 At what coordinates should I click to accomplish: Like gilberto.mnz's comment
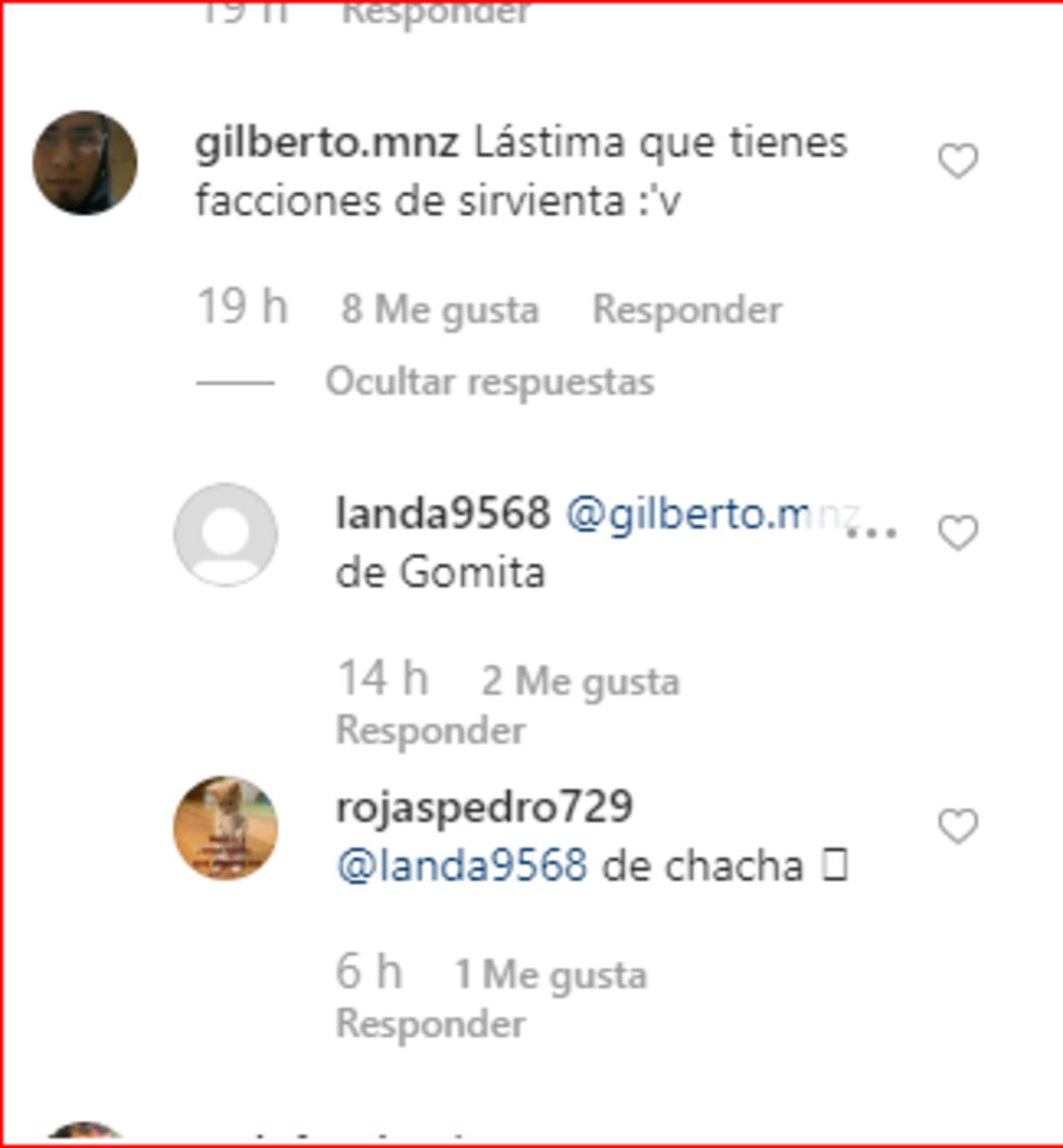[957, 162]
